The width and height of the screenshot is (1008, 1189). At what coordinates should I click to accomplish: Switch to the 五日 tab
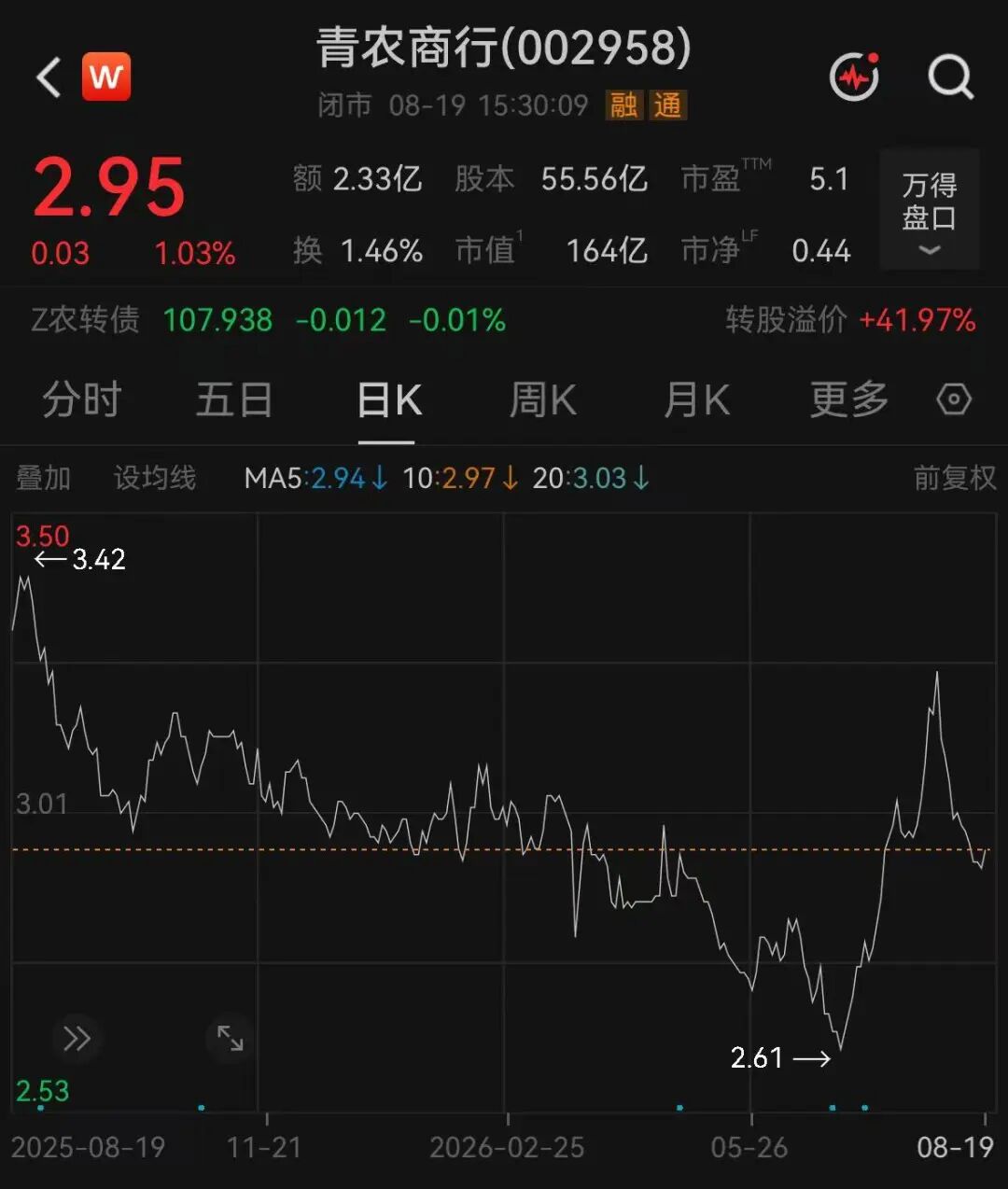234,400
